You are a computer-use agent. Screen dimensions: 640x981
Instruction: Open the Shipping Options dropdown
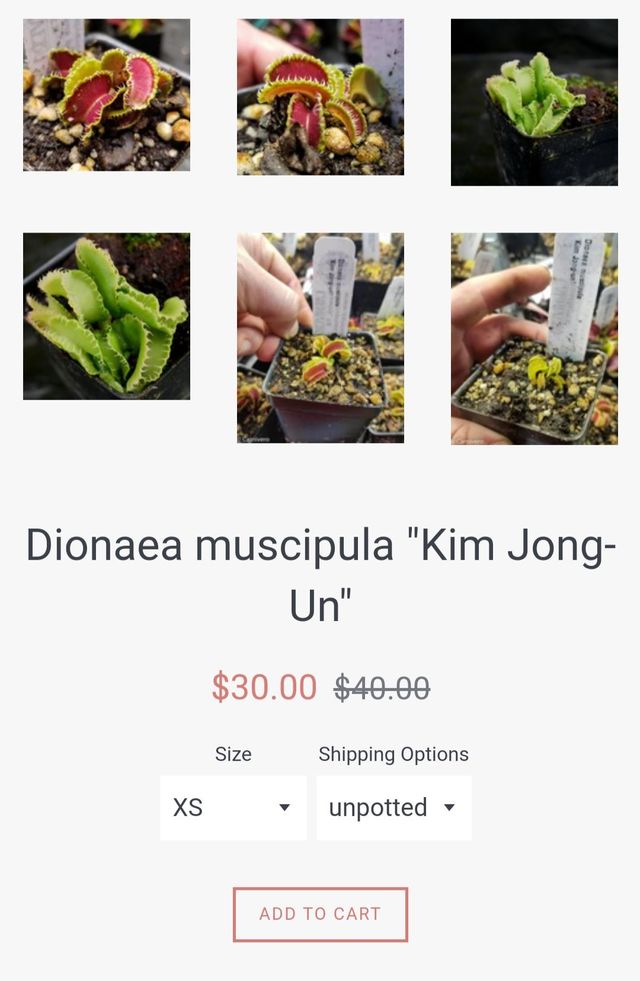394,808
